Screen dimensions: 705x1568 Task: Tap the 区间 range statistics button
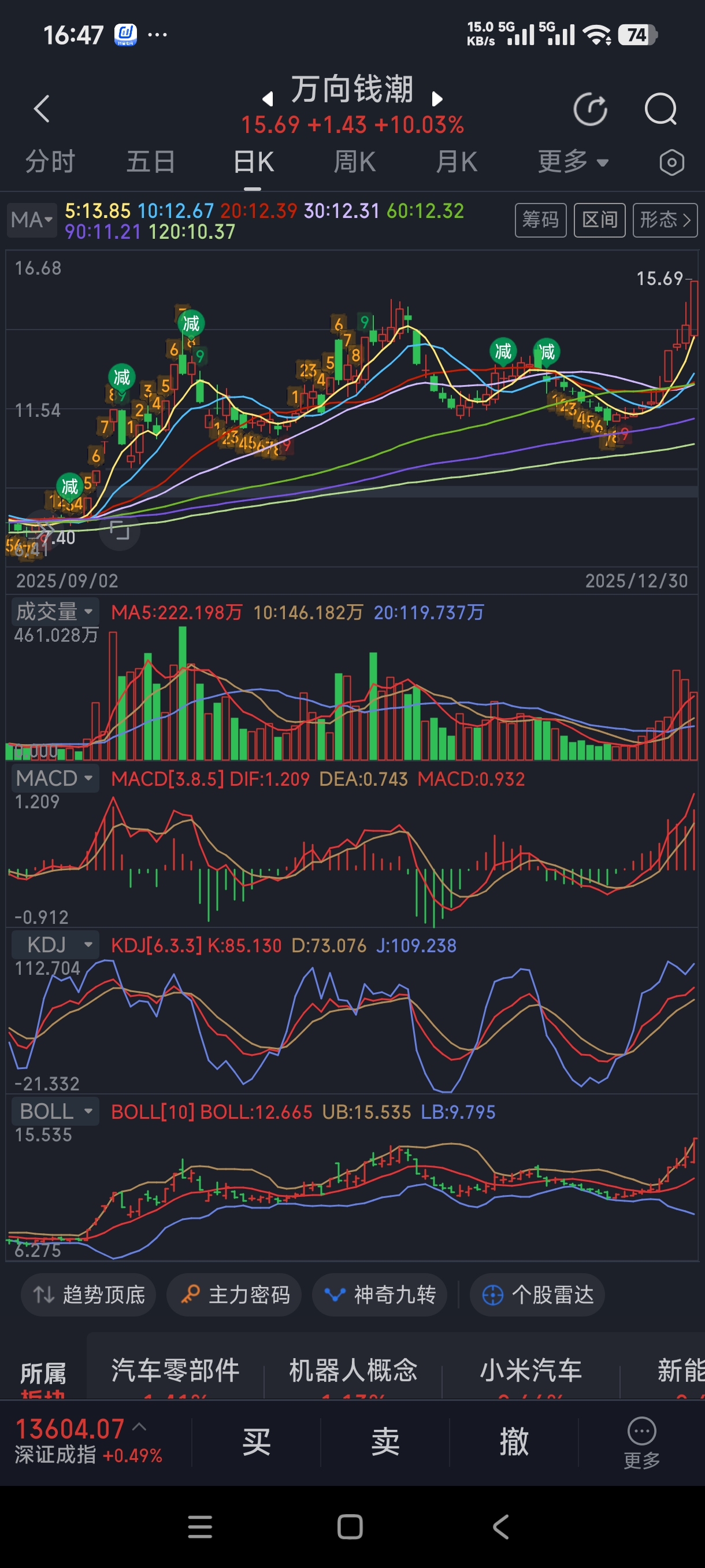[x=599, y=220]
